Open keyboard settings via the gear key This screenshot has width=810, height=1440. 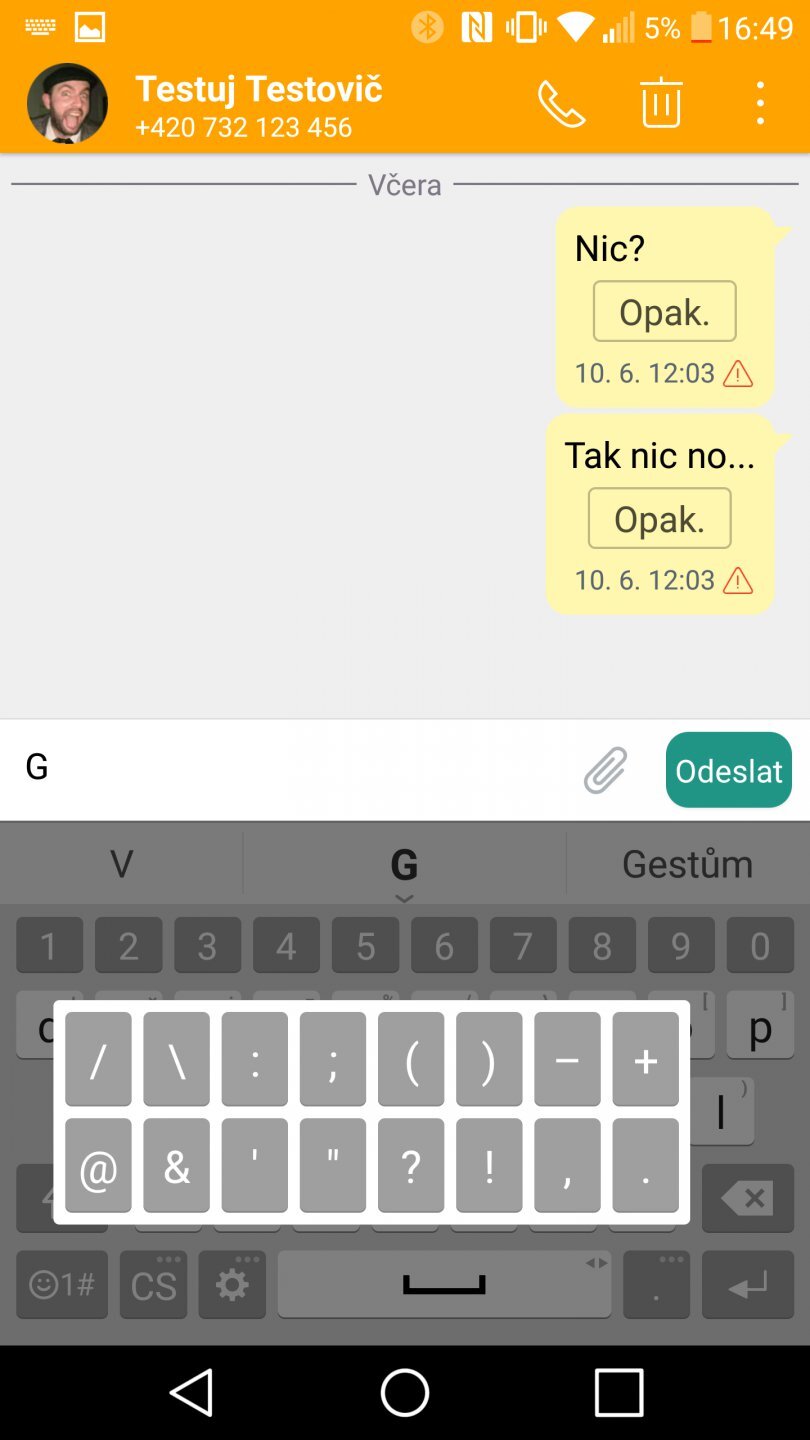(x=232, y=1284)
